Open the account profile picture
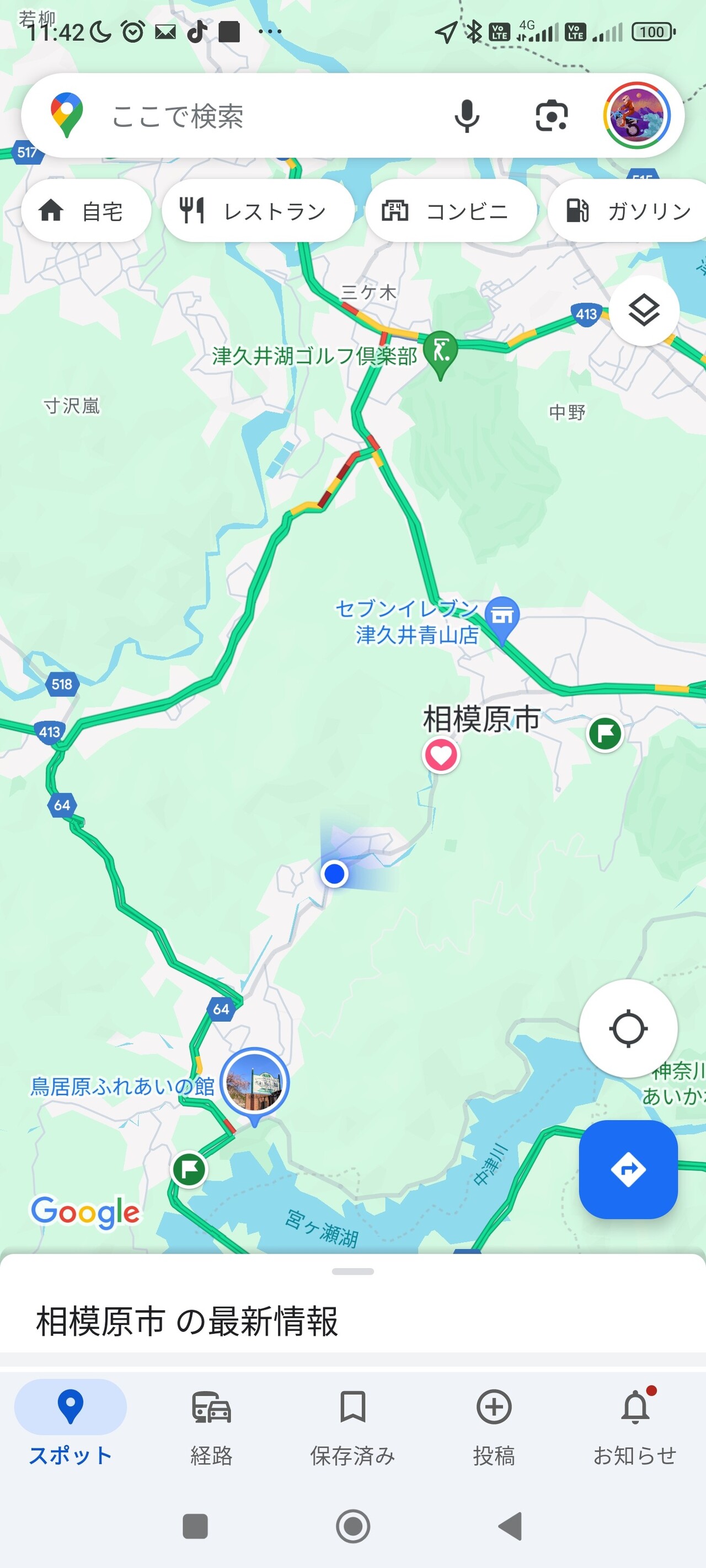This screenshot has height=1568, width=706. (637, 116)
